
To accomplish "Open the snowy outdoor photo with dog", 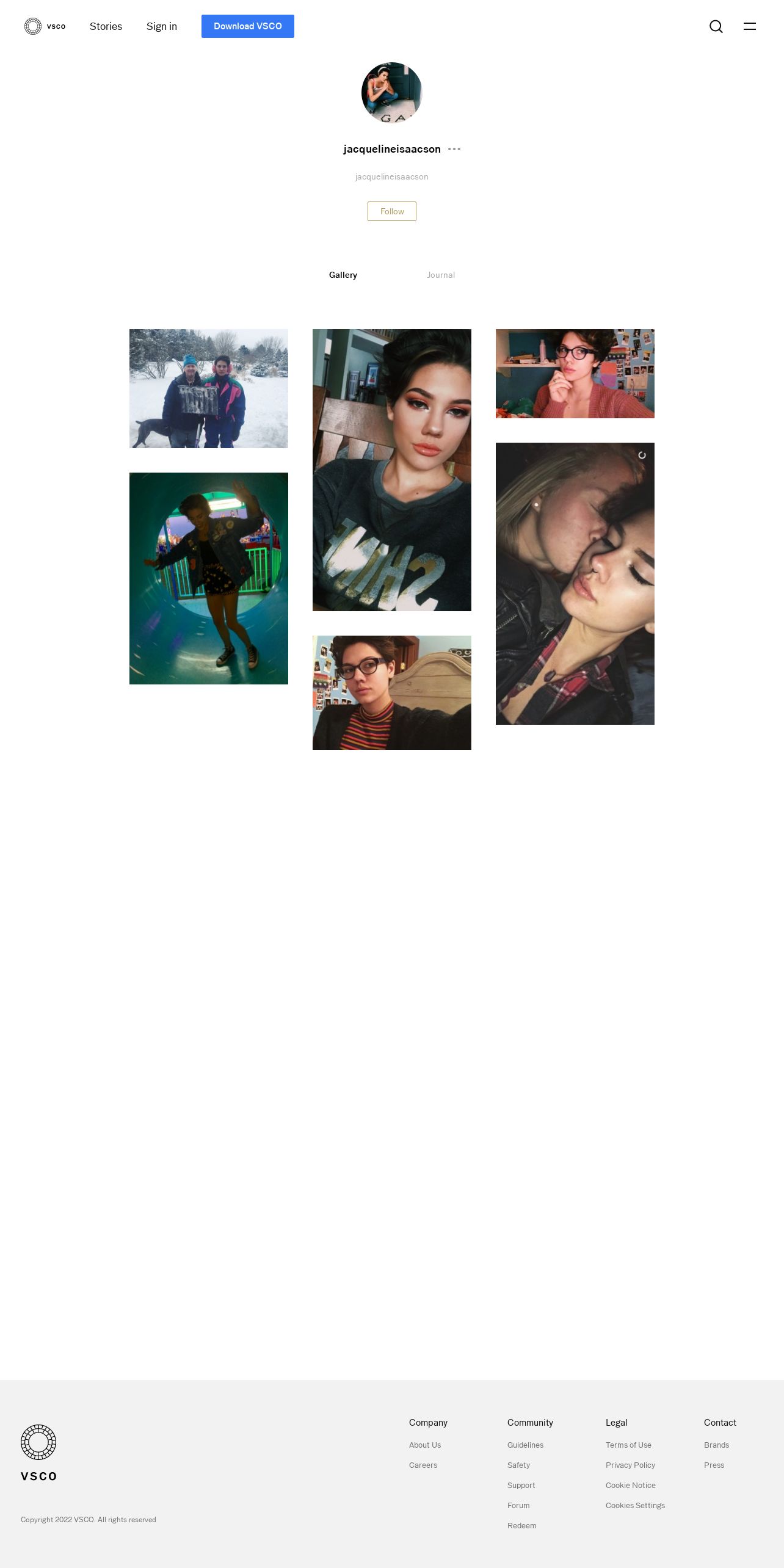I will coord(209,388).
